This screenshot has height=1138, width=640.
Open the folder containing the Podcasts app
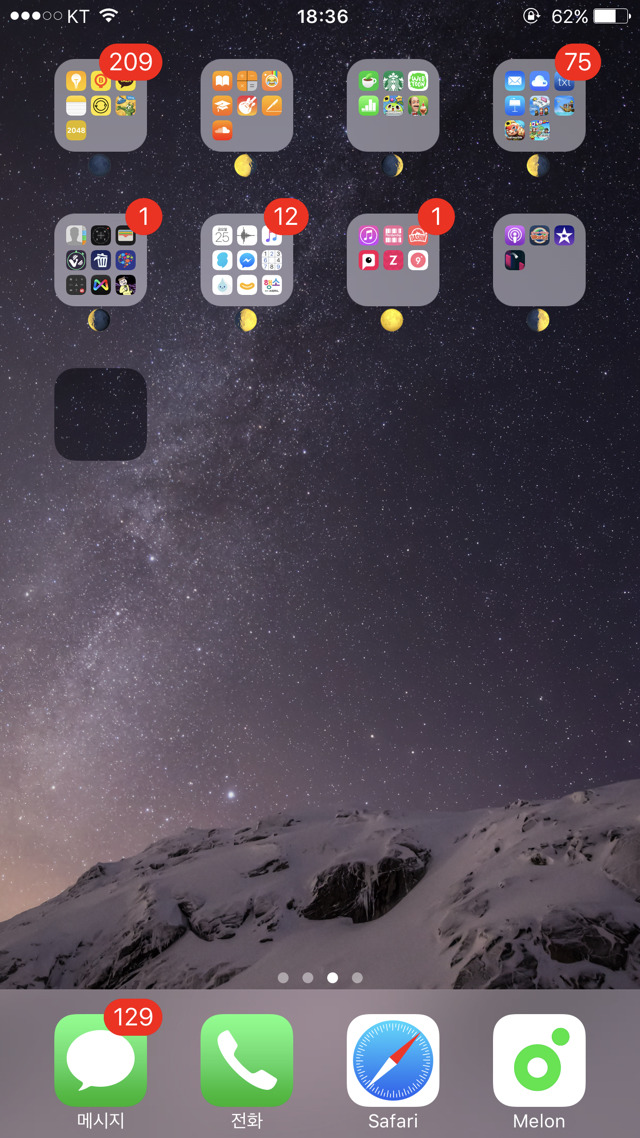[539, 260]
